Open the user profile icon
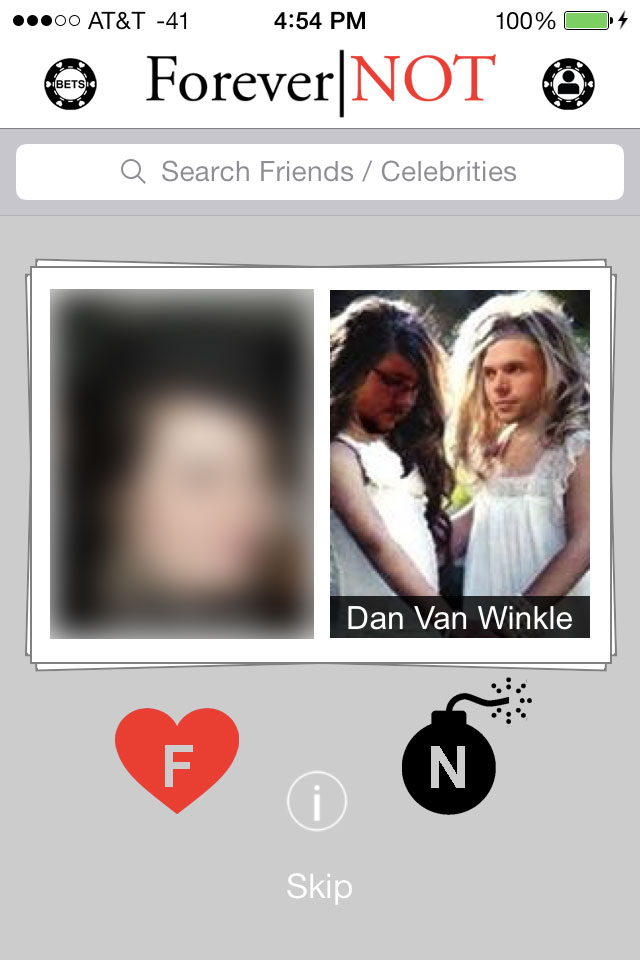Screen dimensions: 640x960 tap(568, 84)
